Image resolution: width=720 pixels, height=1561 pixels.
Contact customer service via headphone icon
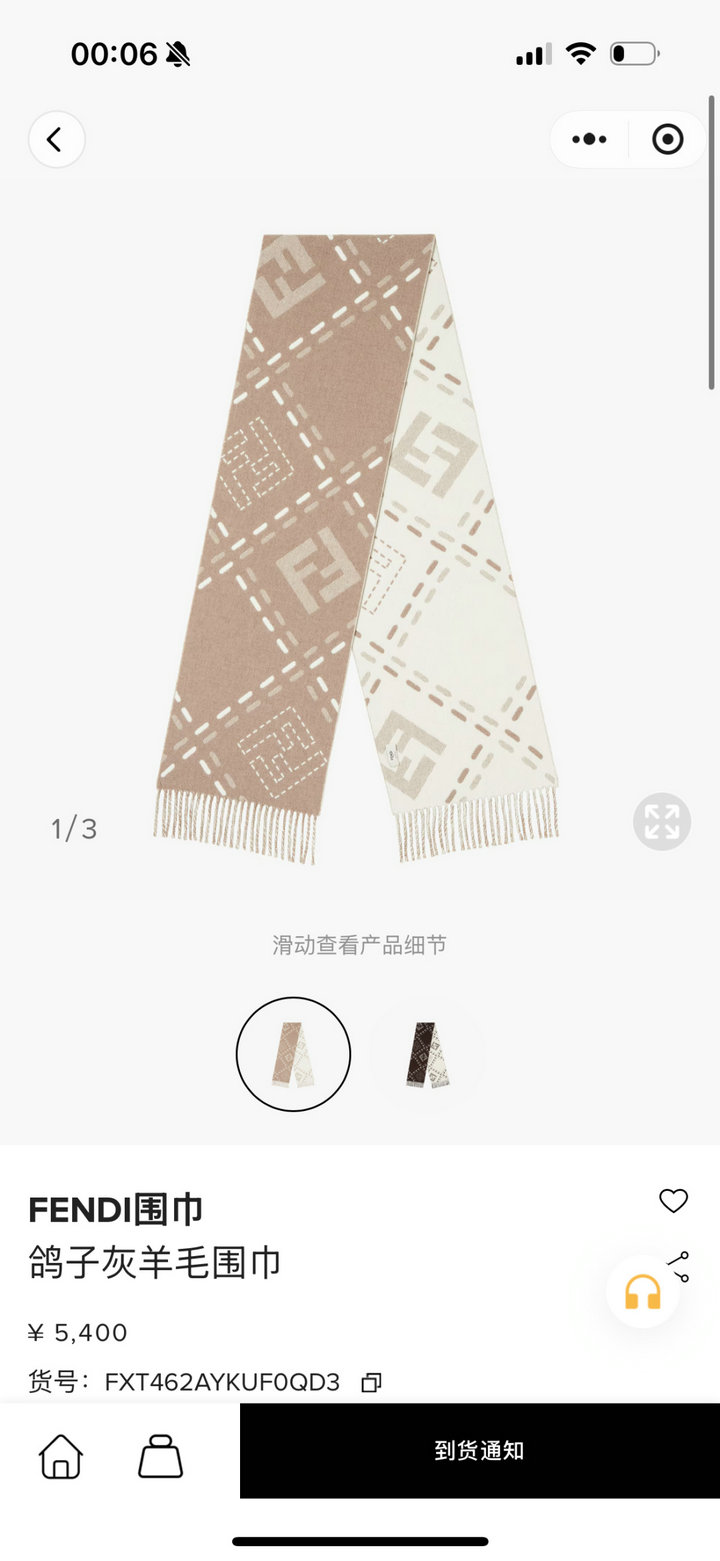click(642, 1292)
